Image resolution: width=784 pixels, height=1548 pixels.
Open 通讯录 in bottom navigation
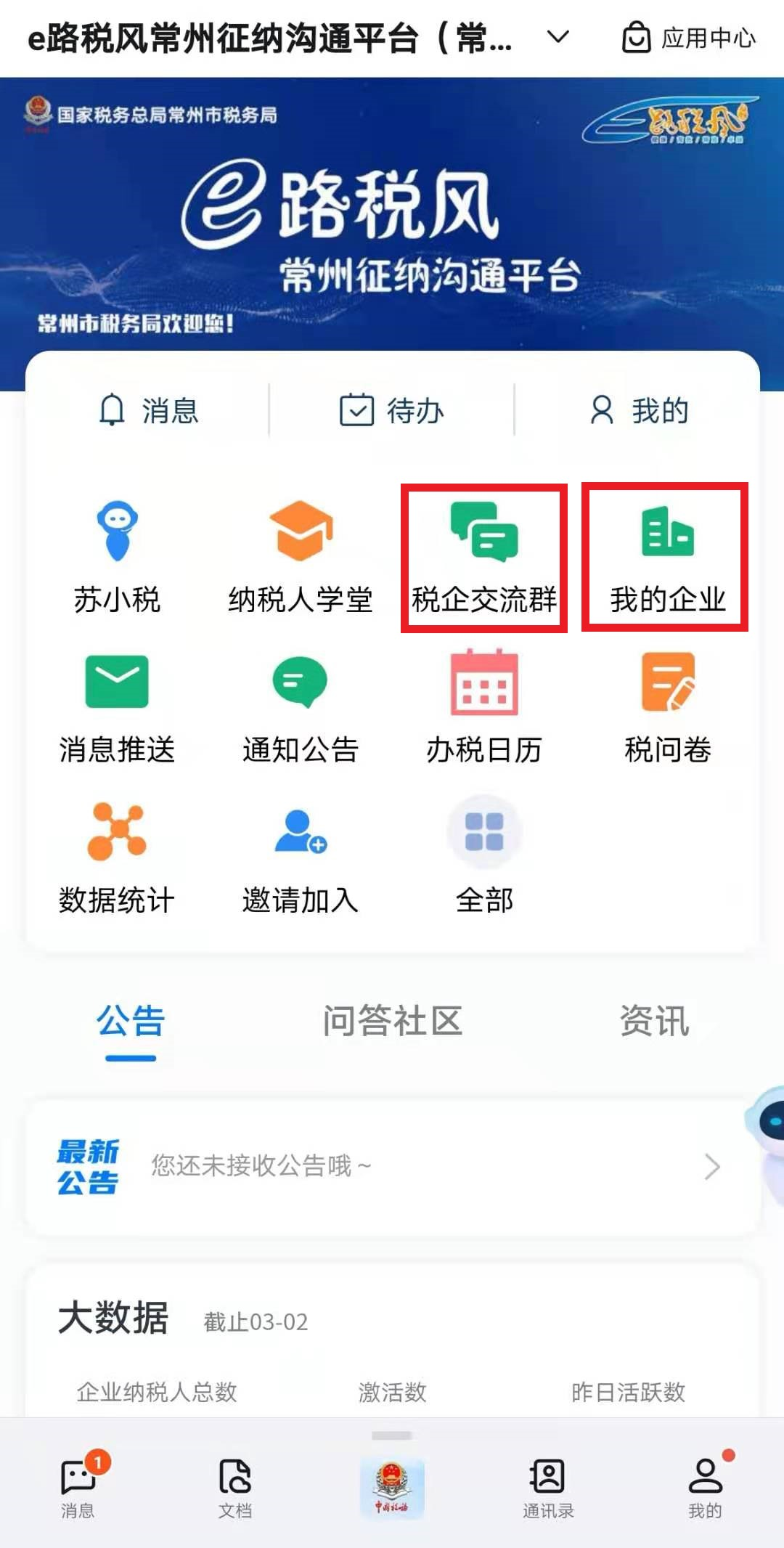pos(548,1488)
